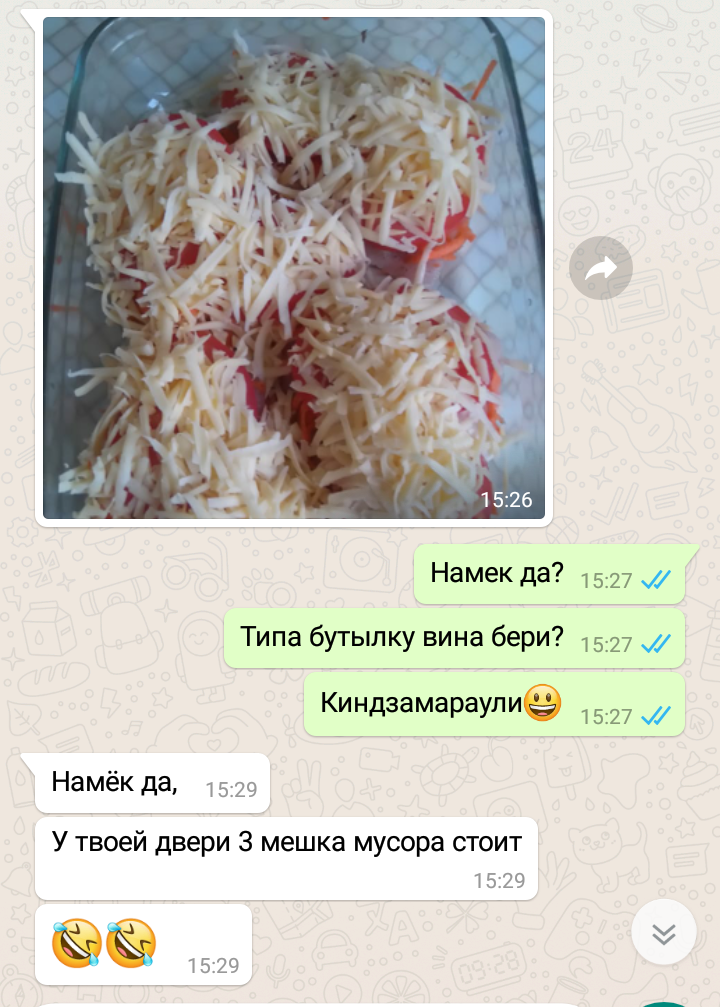Image resolution: width=720 pixels, height=1007 pixels.
Task: Forward the photo using the share arrow
Action: (x=601, y=268)
